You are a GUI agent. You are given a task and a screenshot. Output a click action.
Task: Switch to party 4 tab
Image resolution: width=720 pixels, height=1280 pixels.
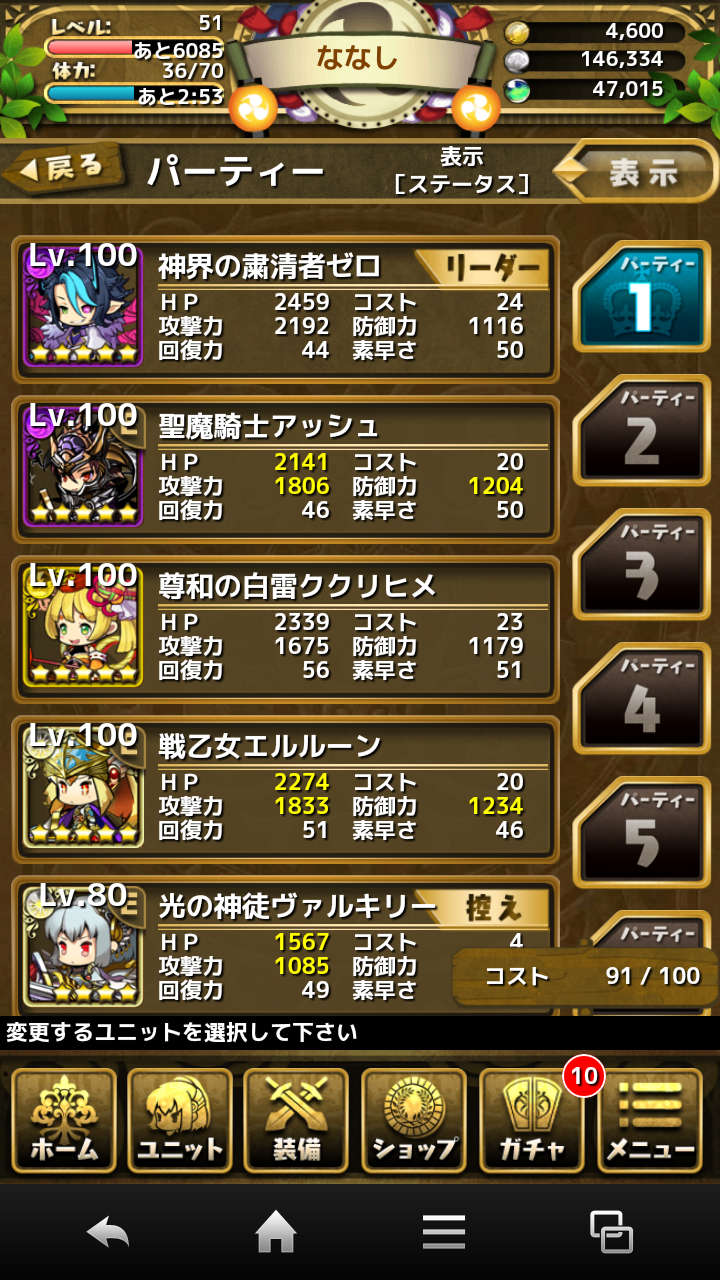tap(641, 698)
